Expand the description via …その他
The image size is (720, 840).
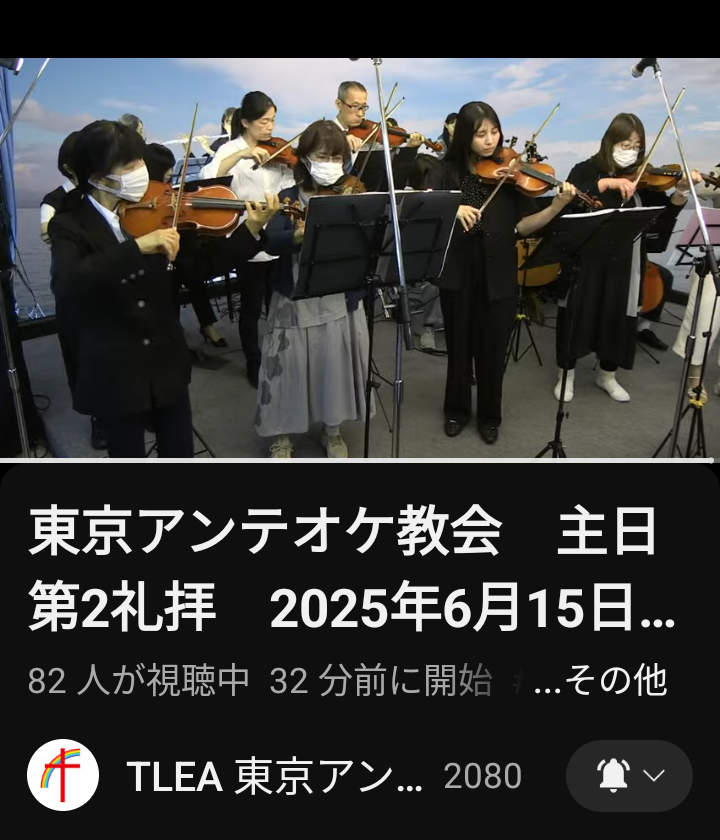click(x=600, y=681)
